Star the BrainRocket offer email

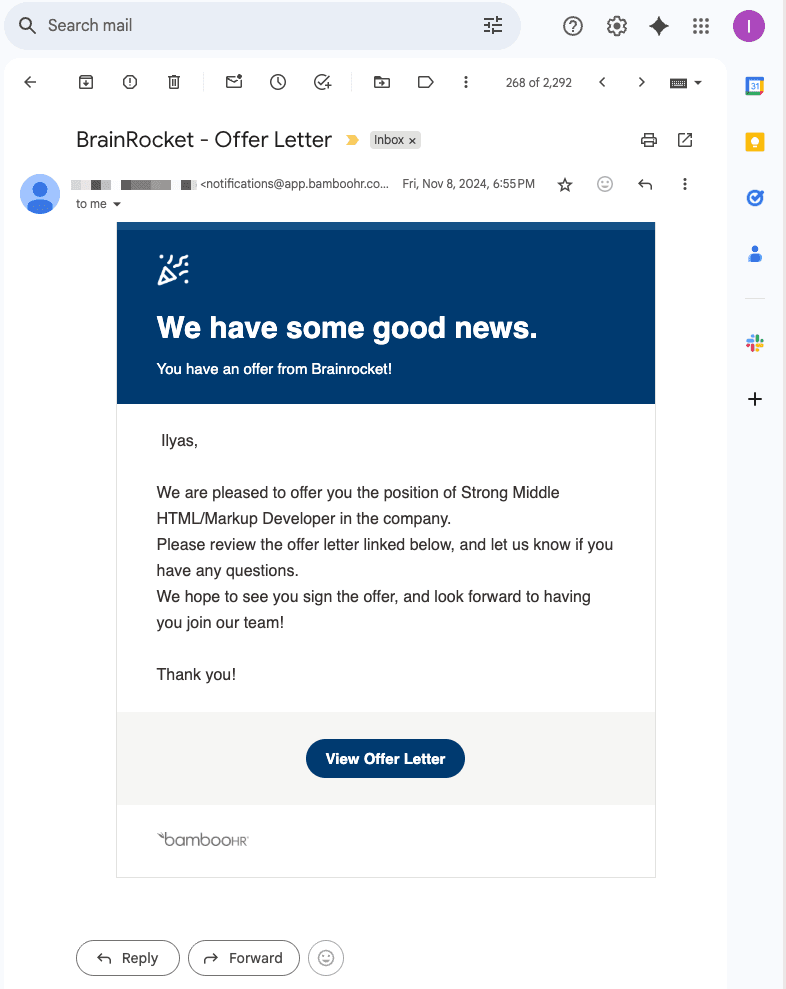click(565, 184)
